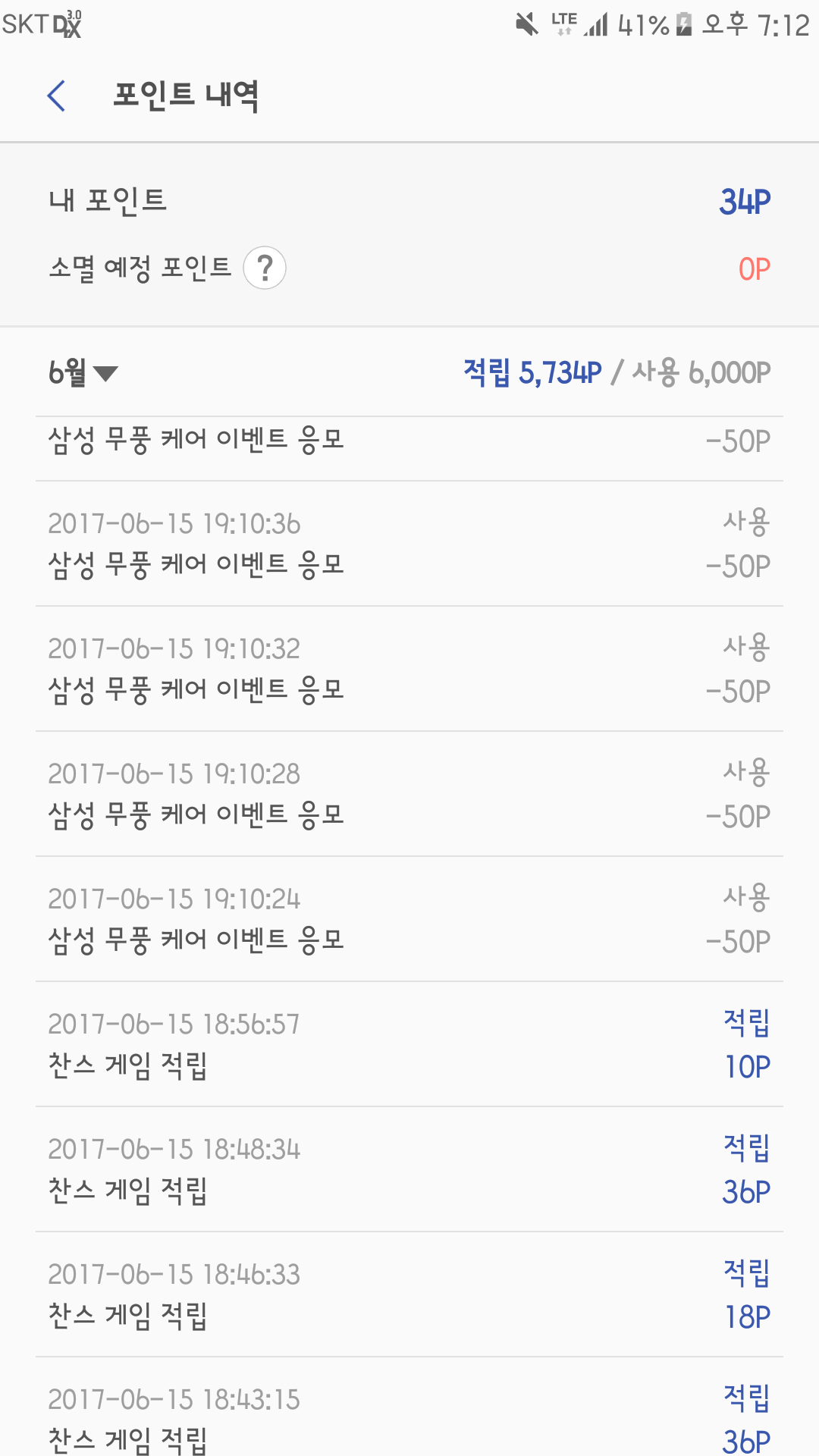The image size is (819, 1456).
Task: Open help for 소멸 예정 포인트
Action: [x=265, y=268]
